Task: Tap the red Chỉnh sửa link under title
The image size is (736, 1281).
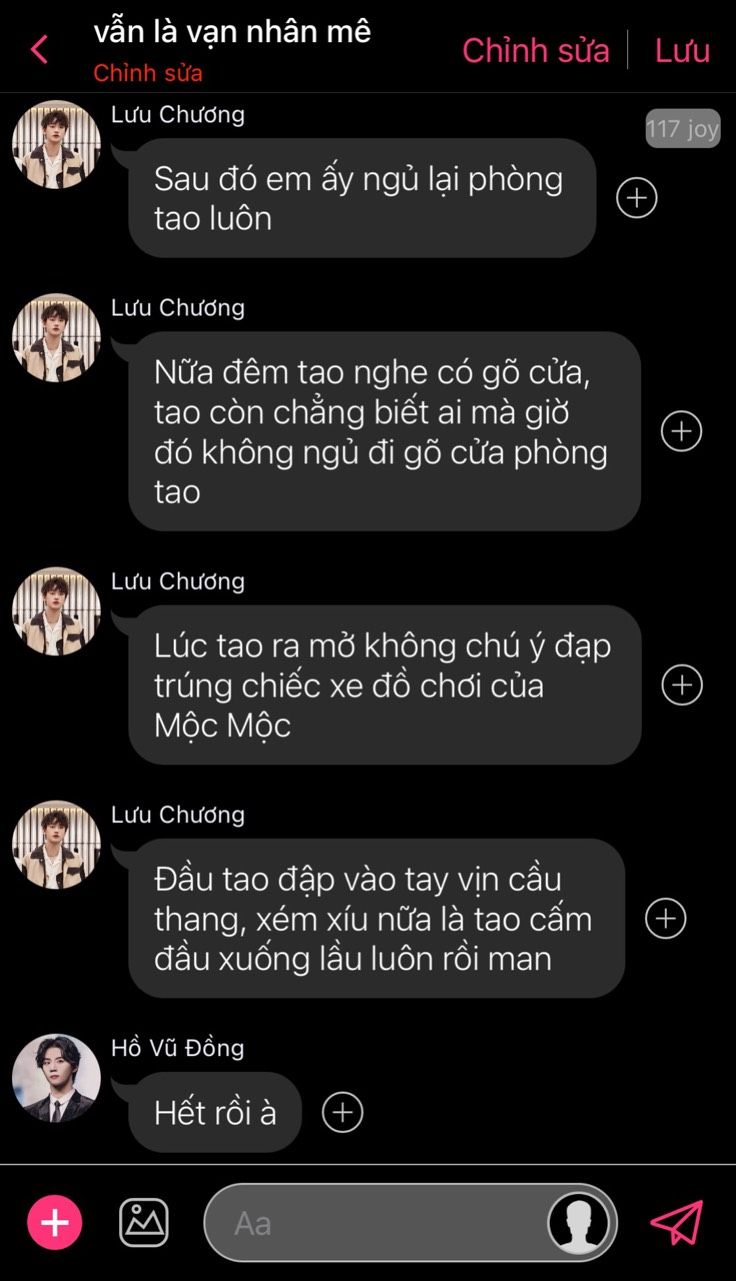Action: pos(148,74)
